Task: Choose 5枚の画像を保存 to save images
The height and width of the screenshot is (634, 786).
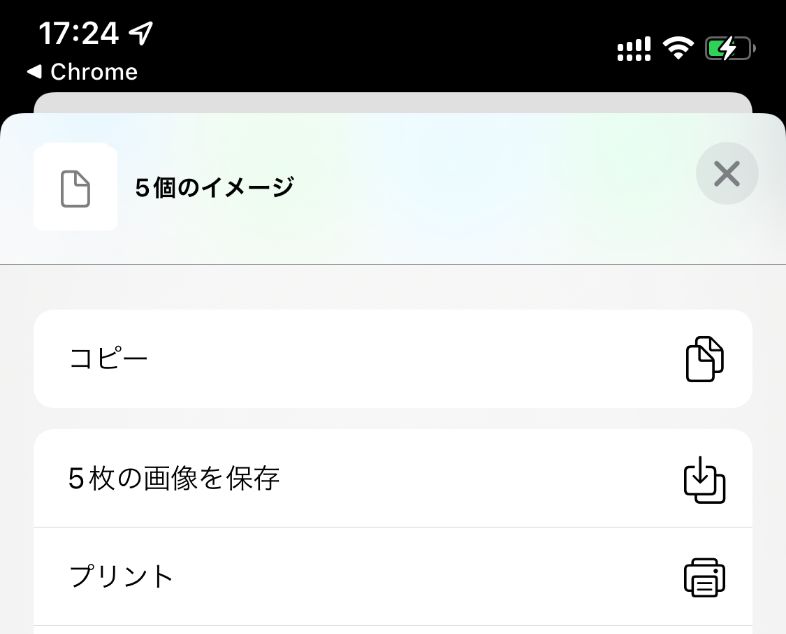Action: 392,479
